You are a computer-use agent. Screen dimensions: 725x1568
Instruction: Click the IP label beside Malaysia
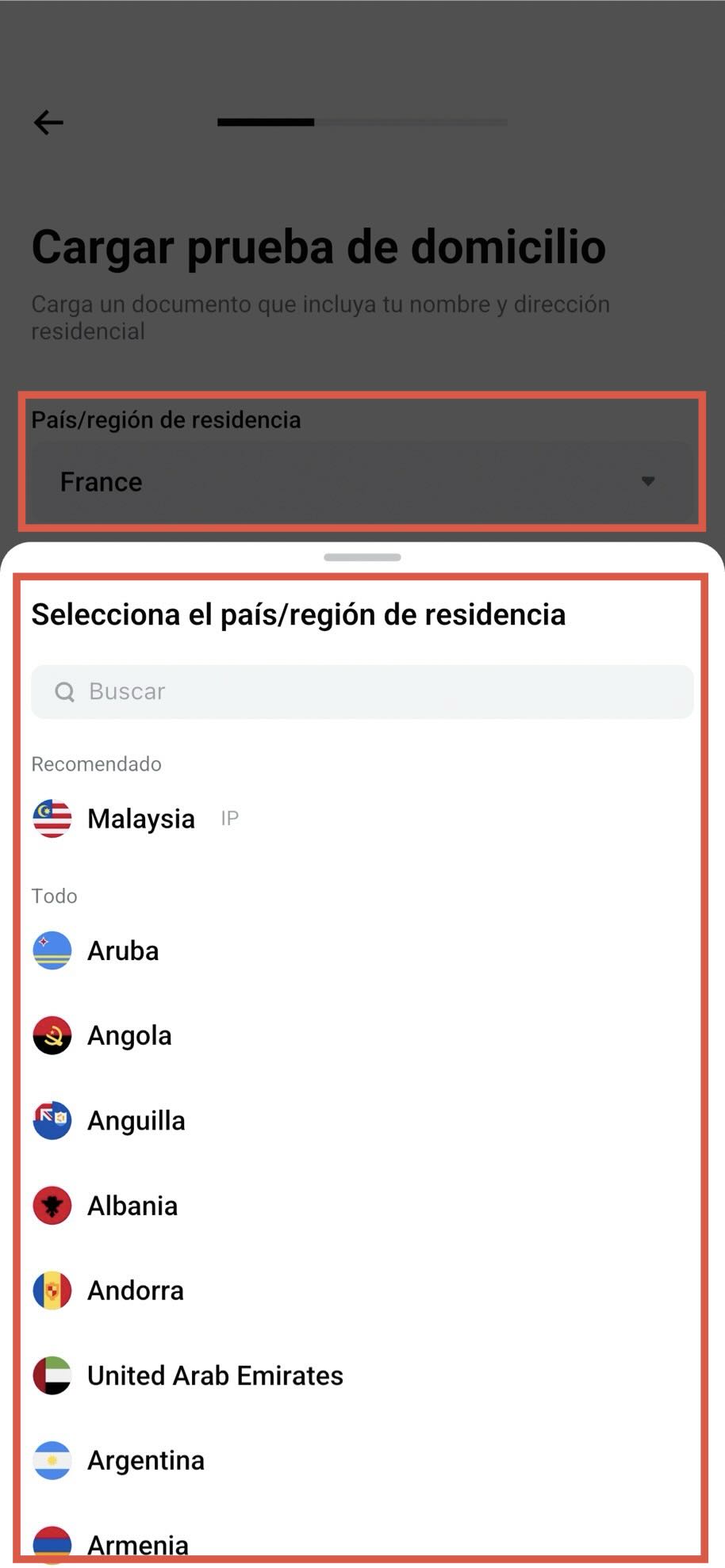click(x=229, y=818)
